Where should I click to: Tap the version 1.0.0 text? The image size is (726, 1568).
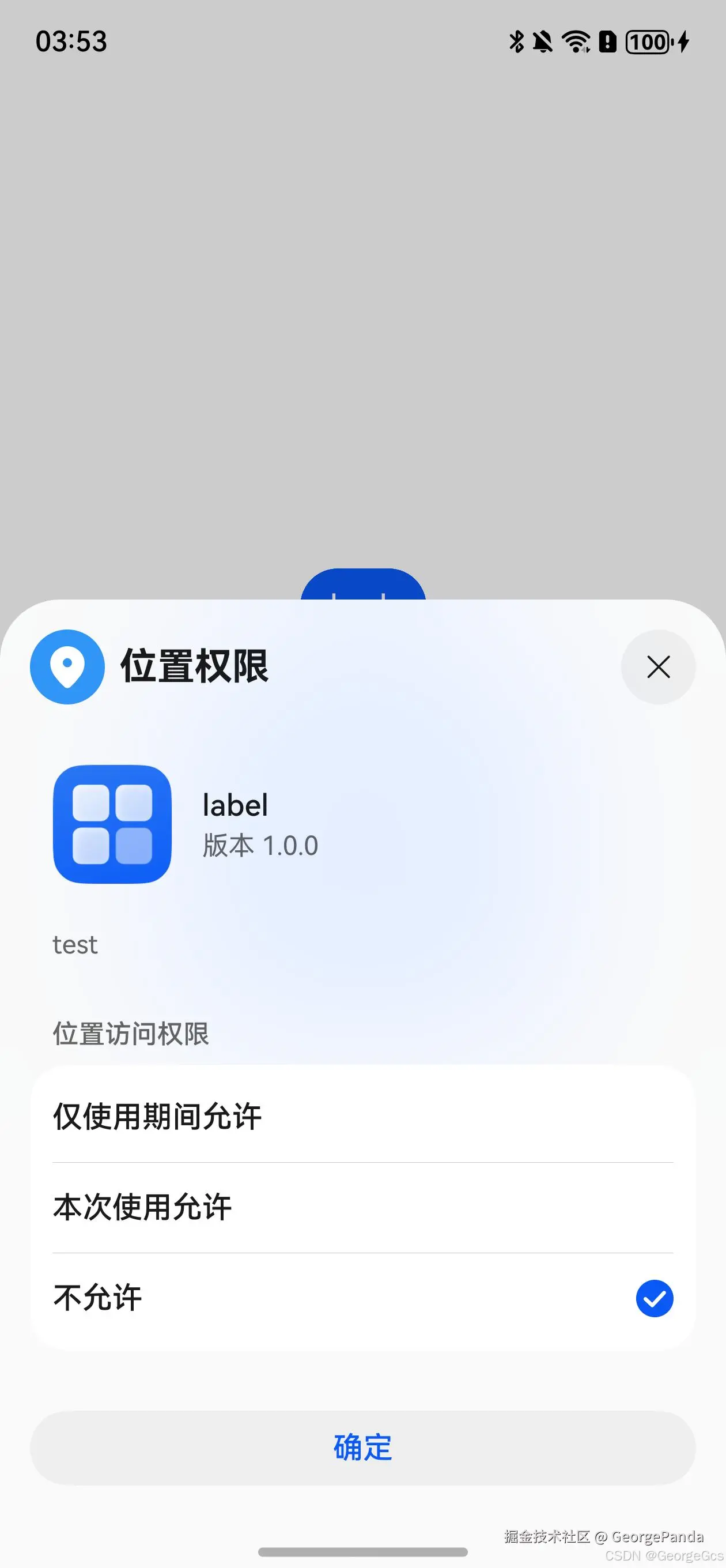point(258,846)
